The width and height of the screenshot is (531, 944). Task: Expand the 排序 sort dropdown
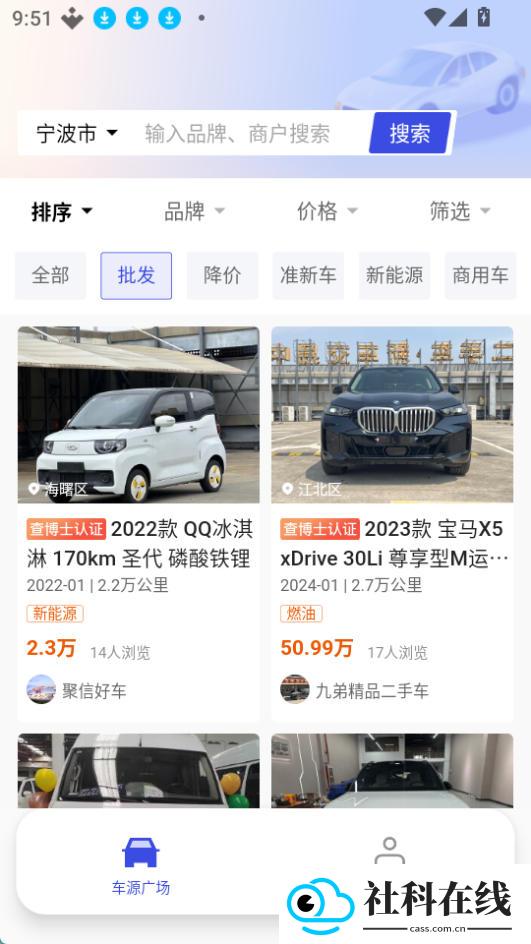pos(62,211)
